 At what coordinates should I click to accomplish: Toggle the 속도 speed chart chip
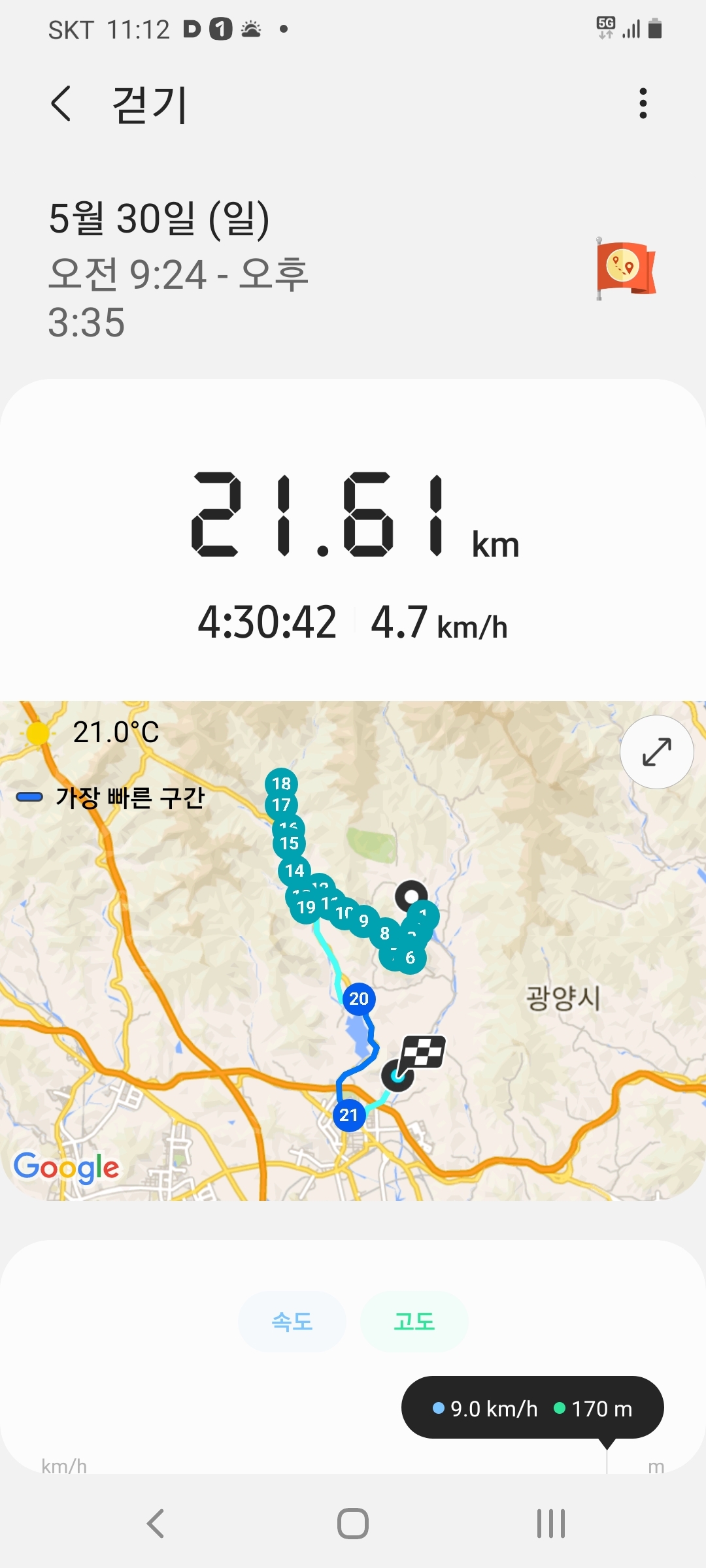coord(292,1322)
